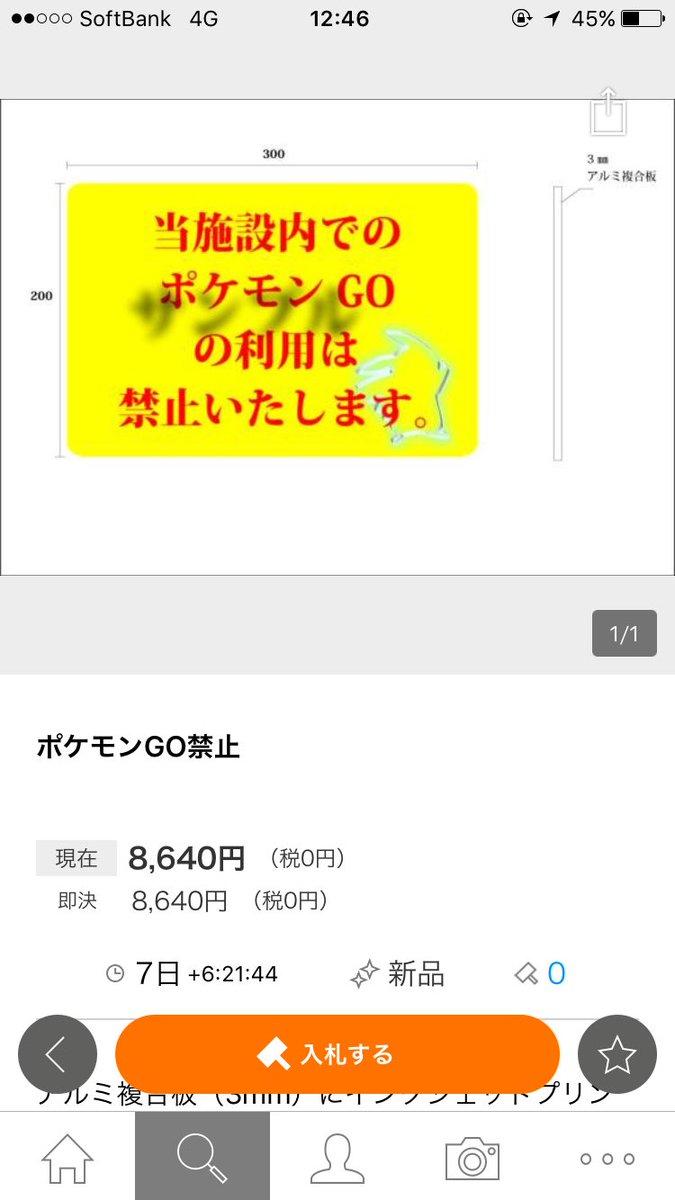Go to the home tab
The width and height of the screenshot is (675, 1200).
pos(67,1158)
